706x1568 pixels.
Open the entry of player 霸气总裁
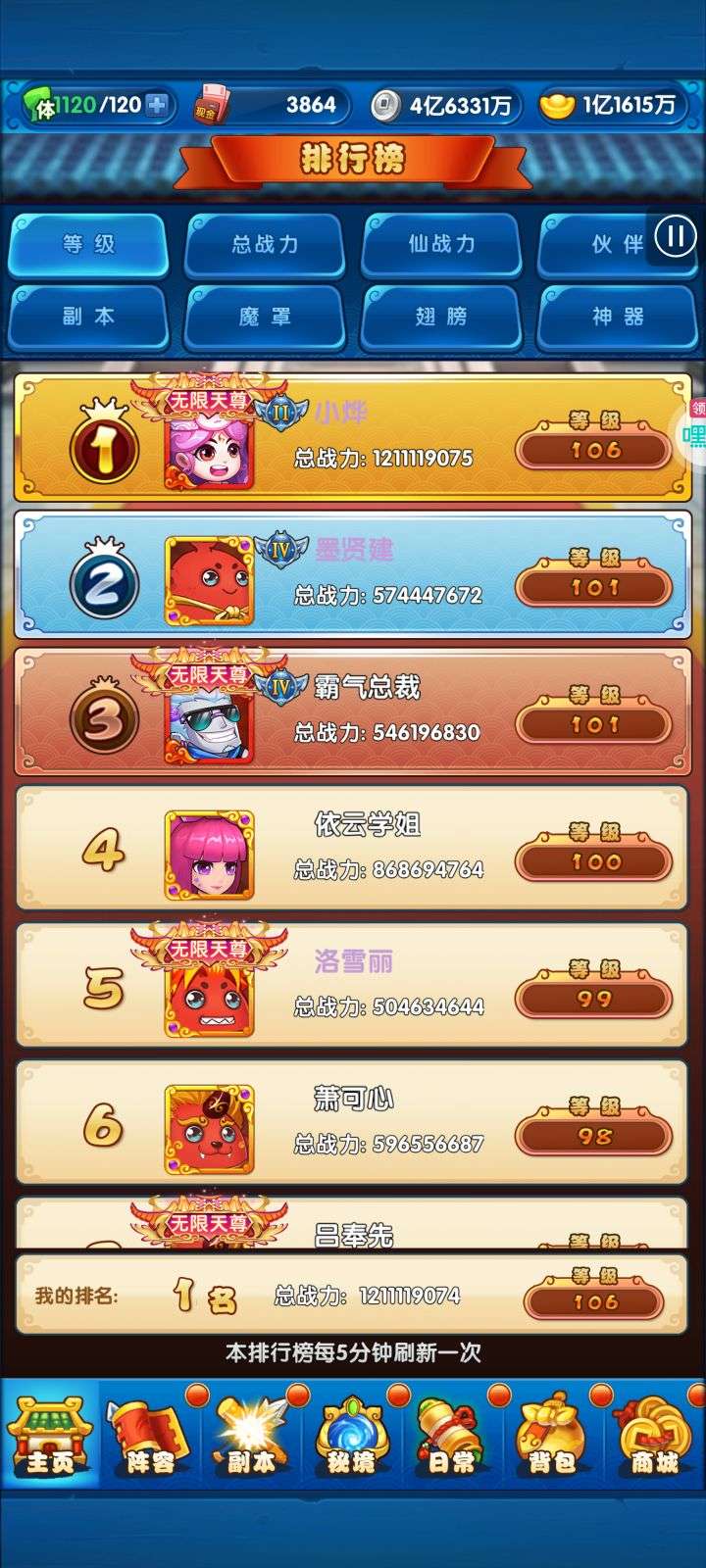click(353, 712)
